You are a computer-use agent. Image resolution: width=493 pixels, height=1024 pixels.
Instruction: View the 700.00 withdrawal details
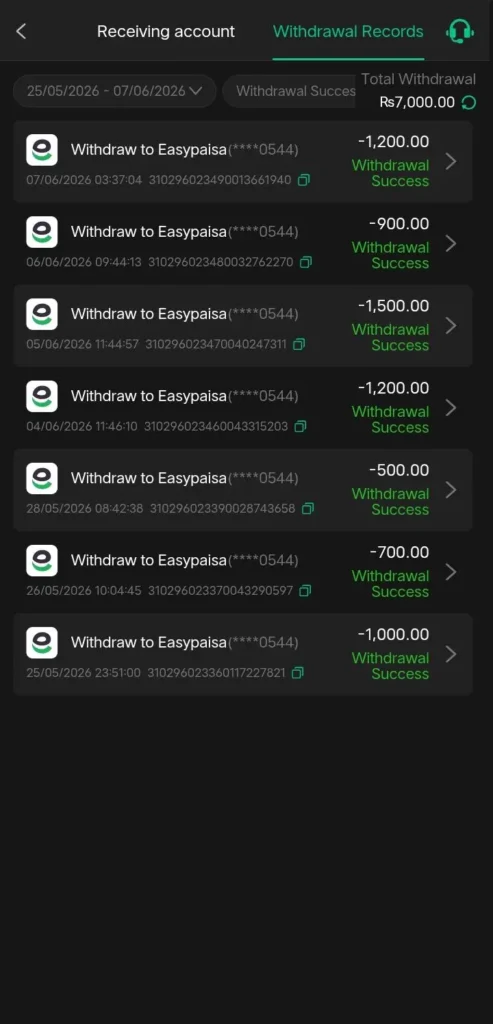point(243,572)
